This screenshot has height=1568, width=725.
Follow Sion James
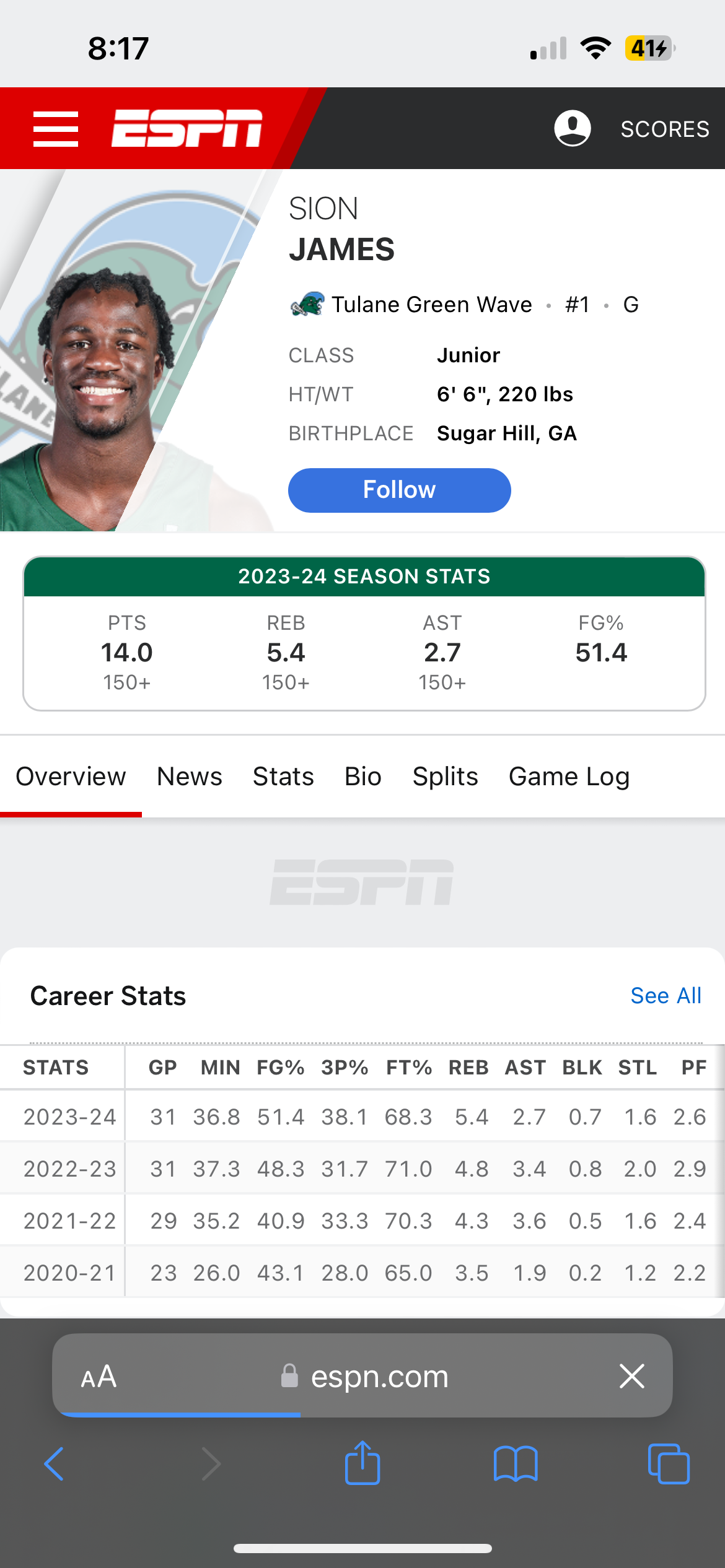399,490
